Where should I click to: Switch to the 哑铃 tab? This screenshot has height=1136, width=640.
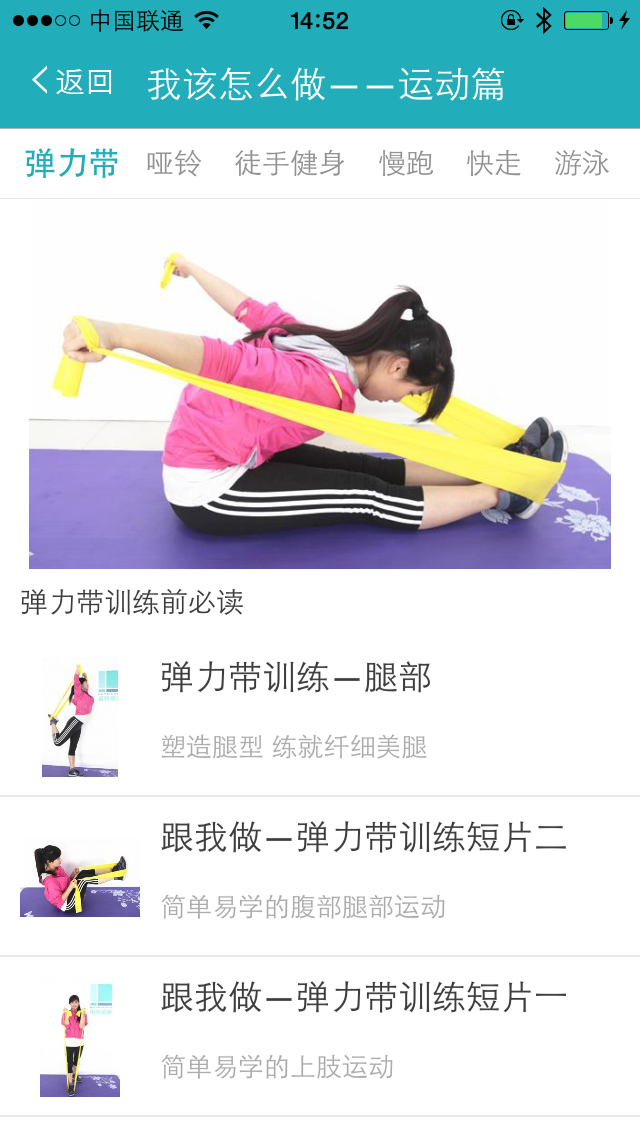point(174,163)
